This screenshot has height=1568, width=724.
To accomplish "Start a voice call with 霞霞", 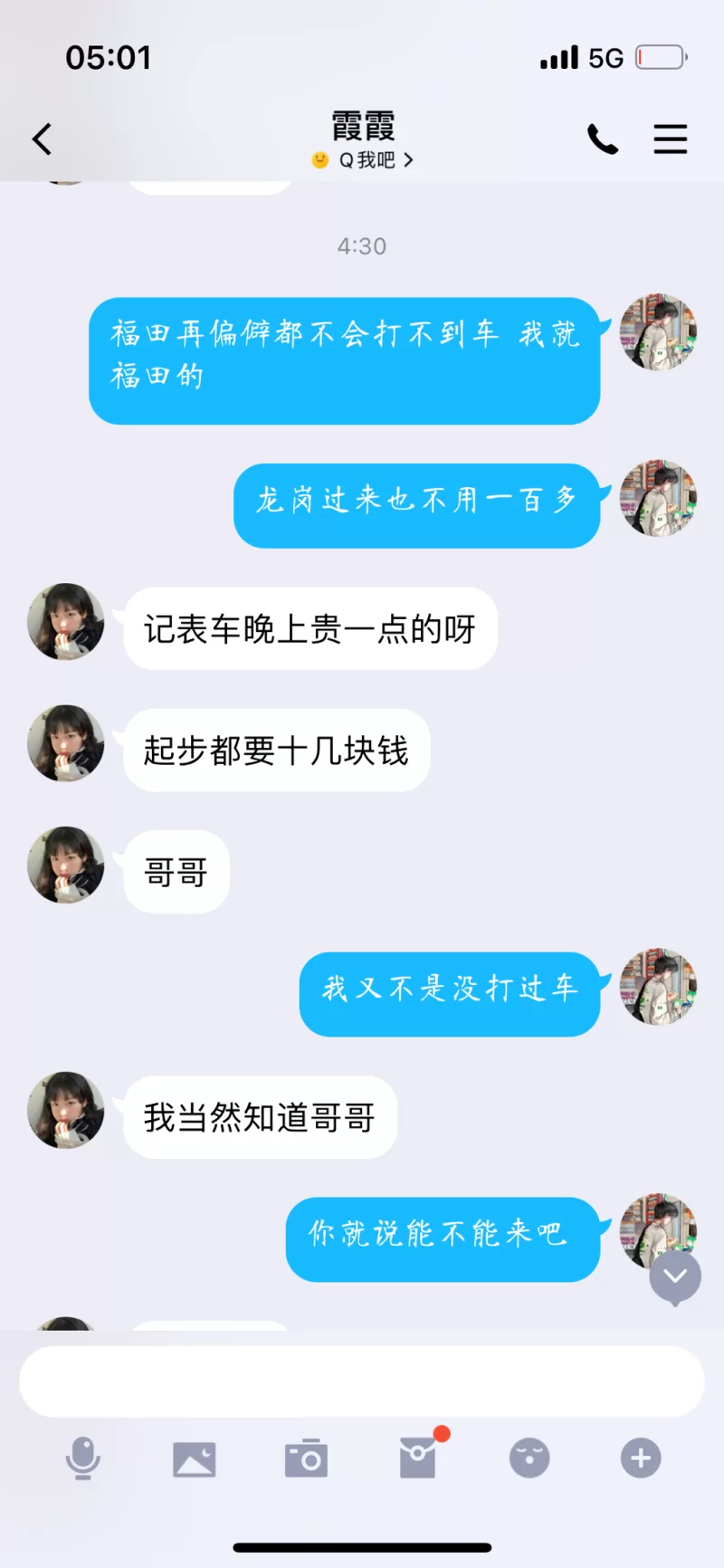I will tap(603, 139).
